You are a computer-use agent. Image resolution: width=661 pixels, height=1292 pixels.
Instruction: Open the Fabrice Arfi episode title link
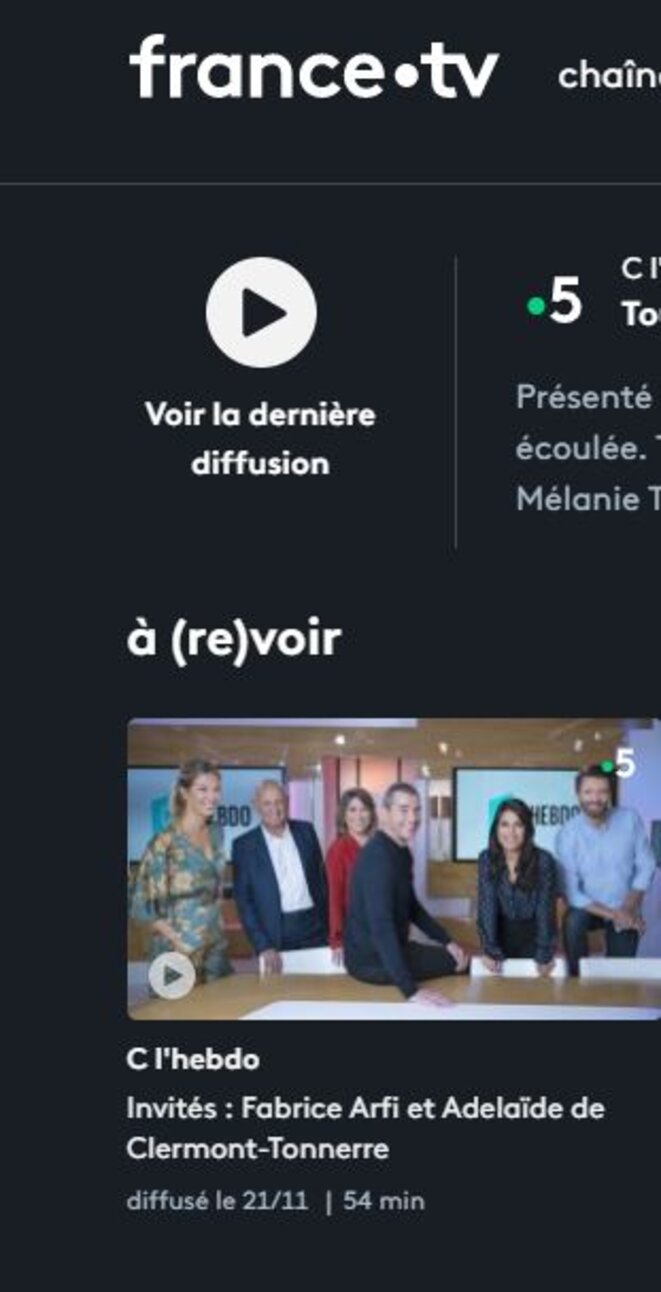[x=365, y=1128]
